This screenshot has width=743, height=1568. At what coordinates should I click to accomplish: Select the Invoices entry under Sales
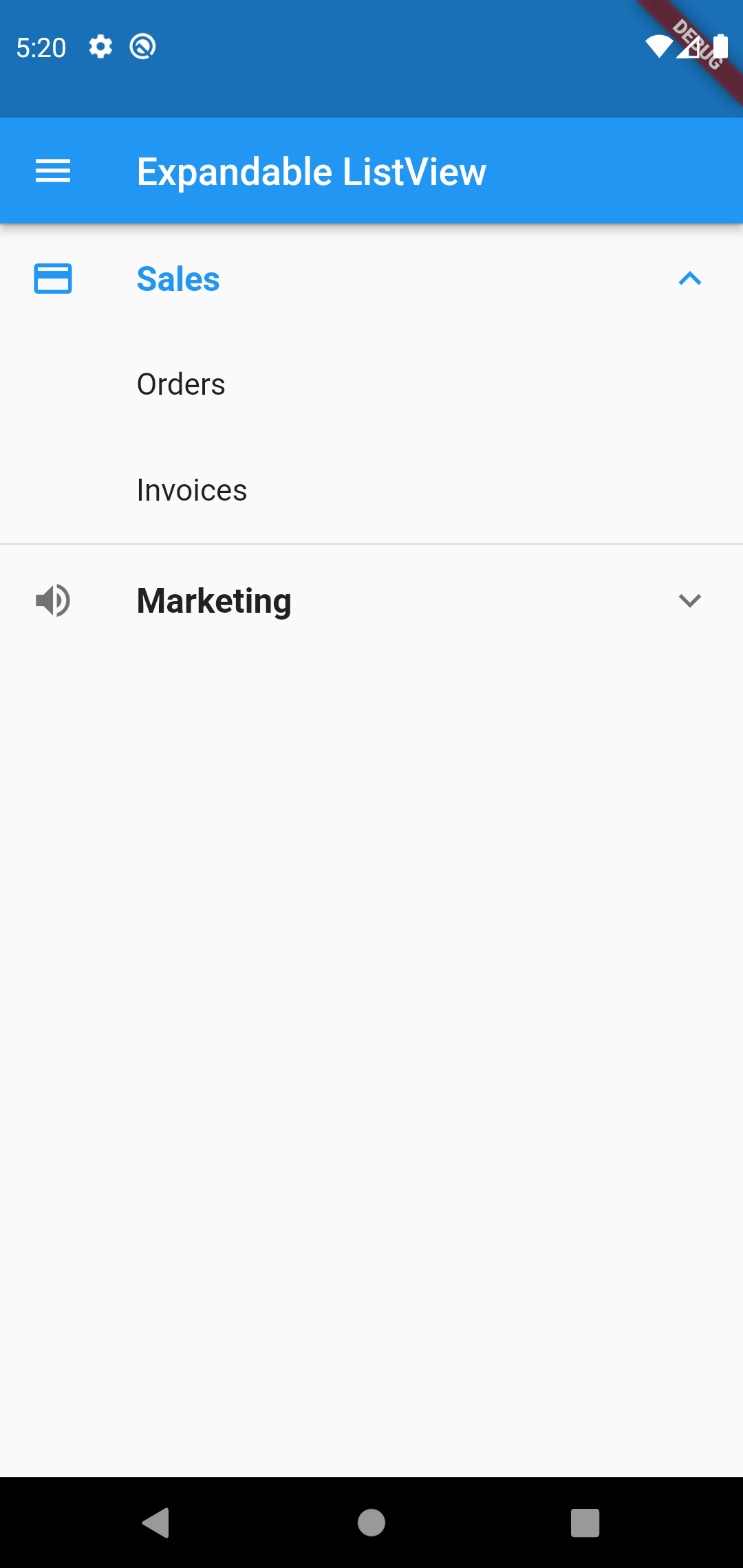[x=192, y=490]
